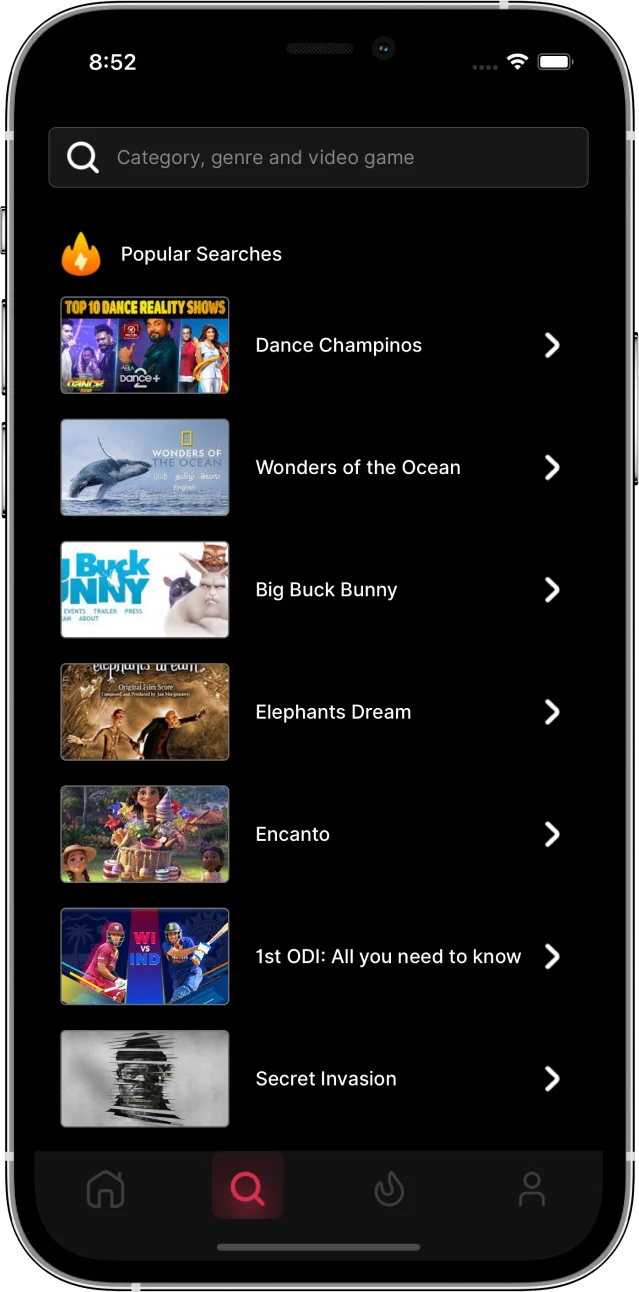This screenshot has width=639, height=1292.
Task: Select Secret Invasion from popular searches
Action: tap(326, 1078)
